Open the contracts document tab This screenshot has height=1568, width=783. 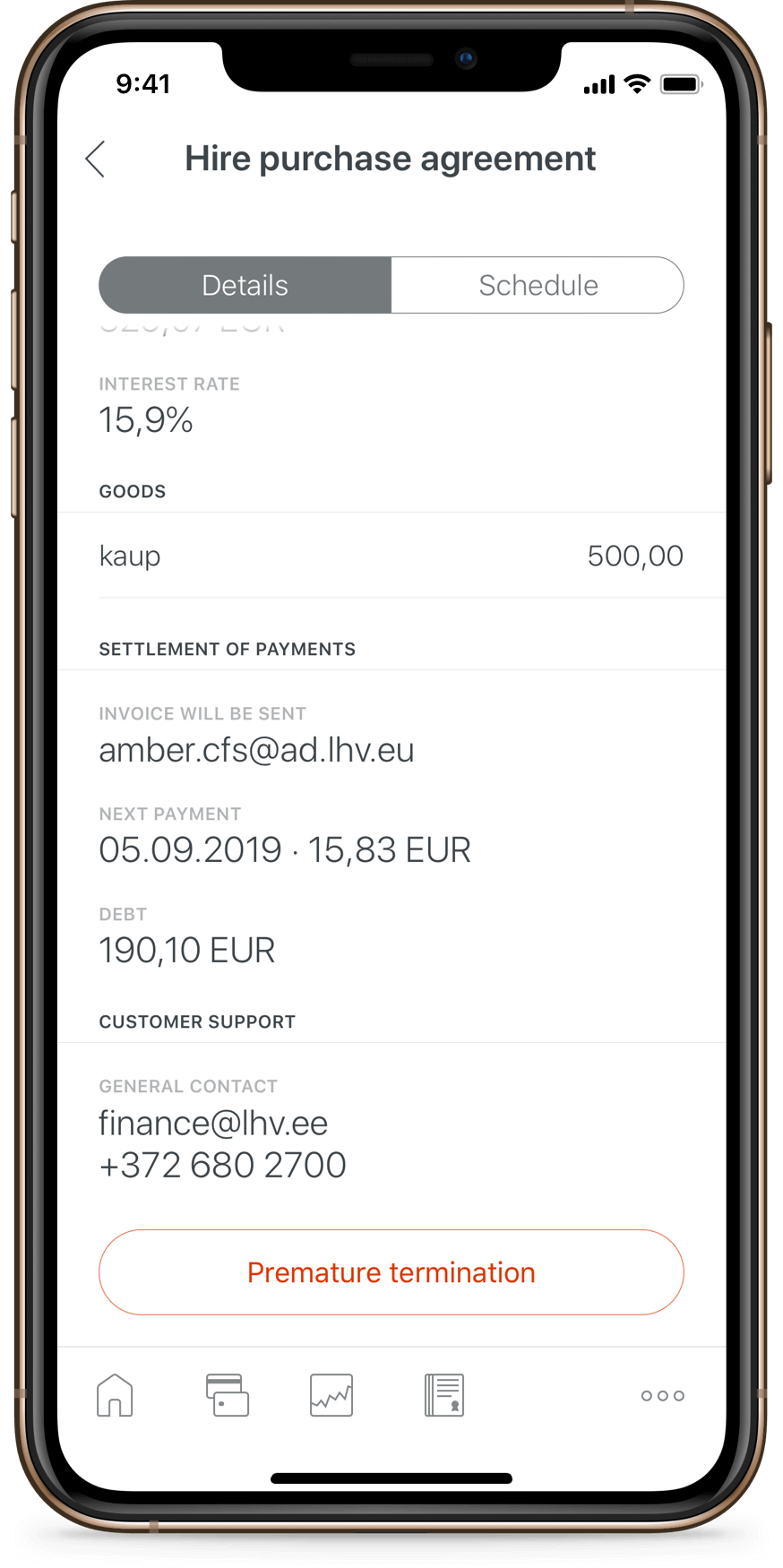click(x=444, y=1395)
